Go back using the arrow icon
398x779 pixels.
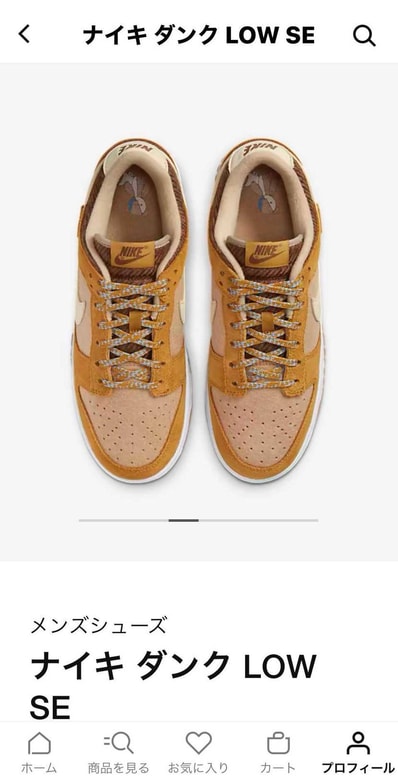(x=24, y=34)
